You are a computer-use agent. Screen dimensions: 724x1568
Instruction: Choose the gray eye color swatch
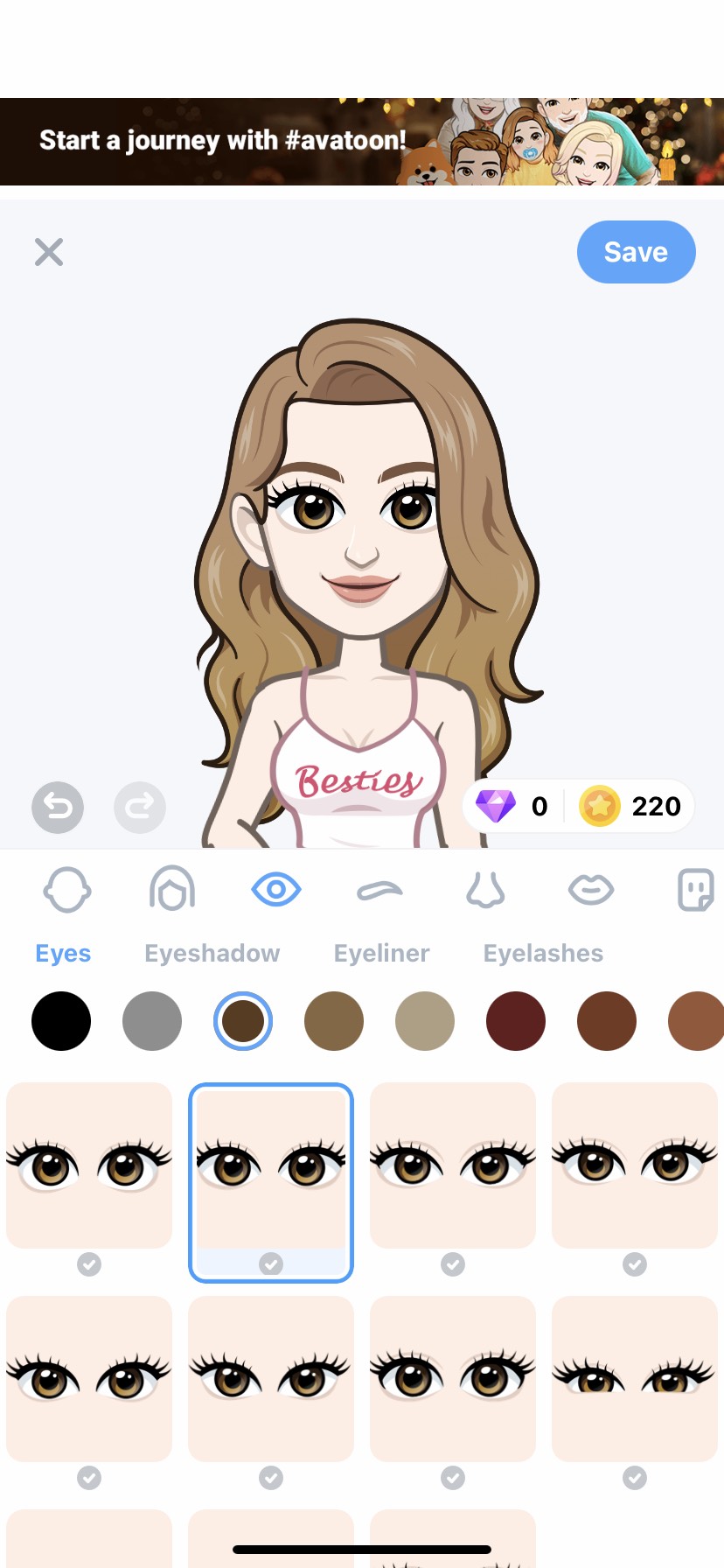click(152, 1020)
